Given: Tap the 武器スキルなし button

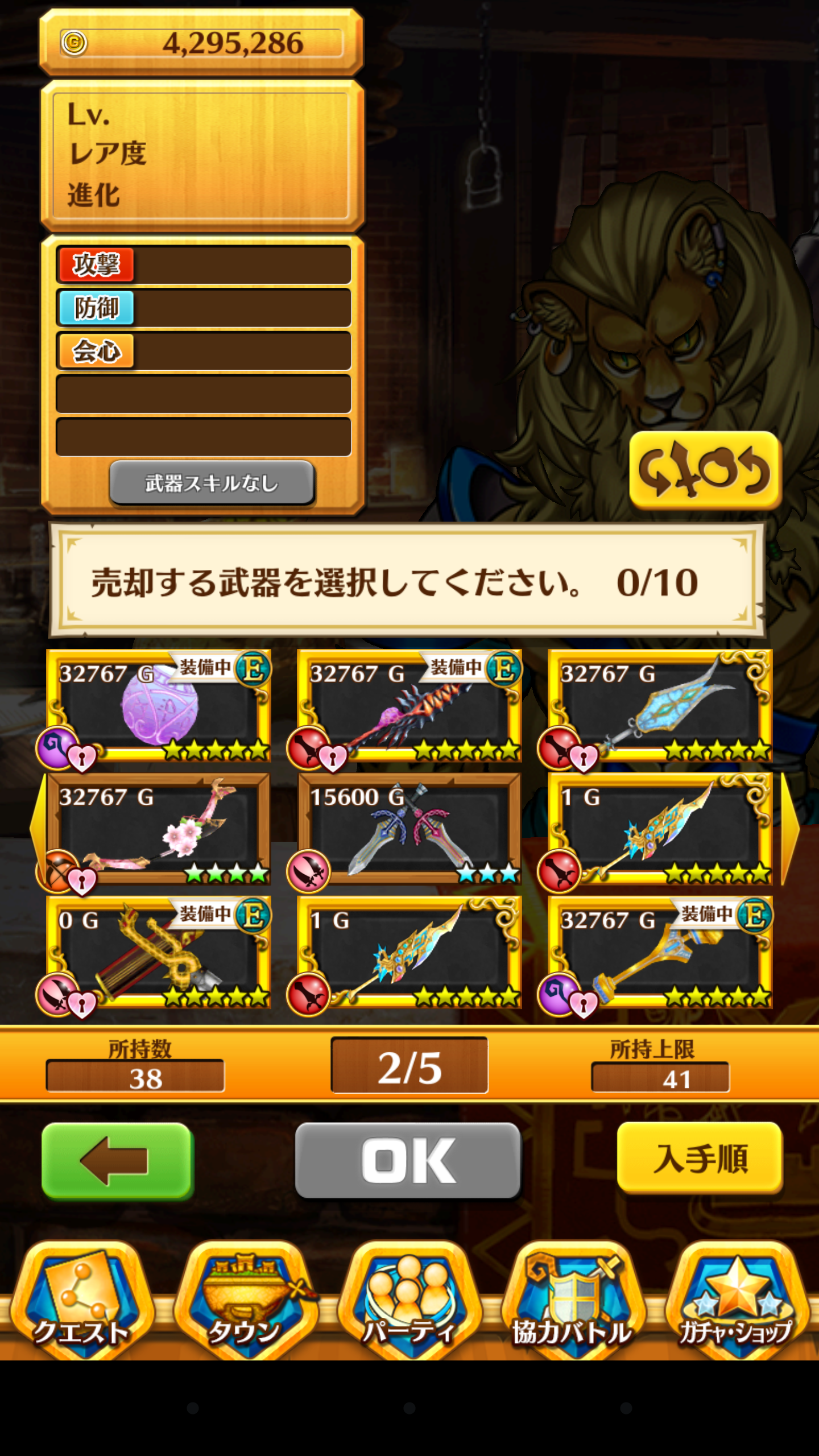Looking at the screenshot, I should tap(212, 483).
